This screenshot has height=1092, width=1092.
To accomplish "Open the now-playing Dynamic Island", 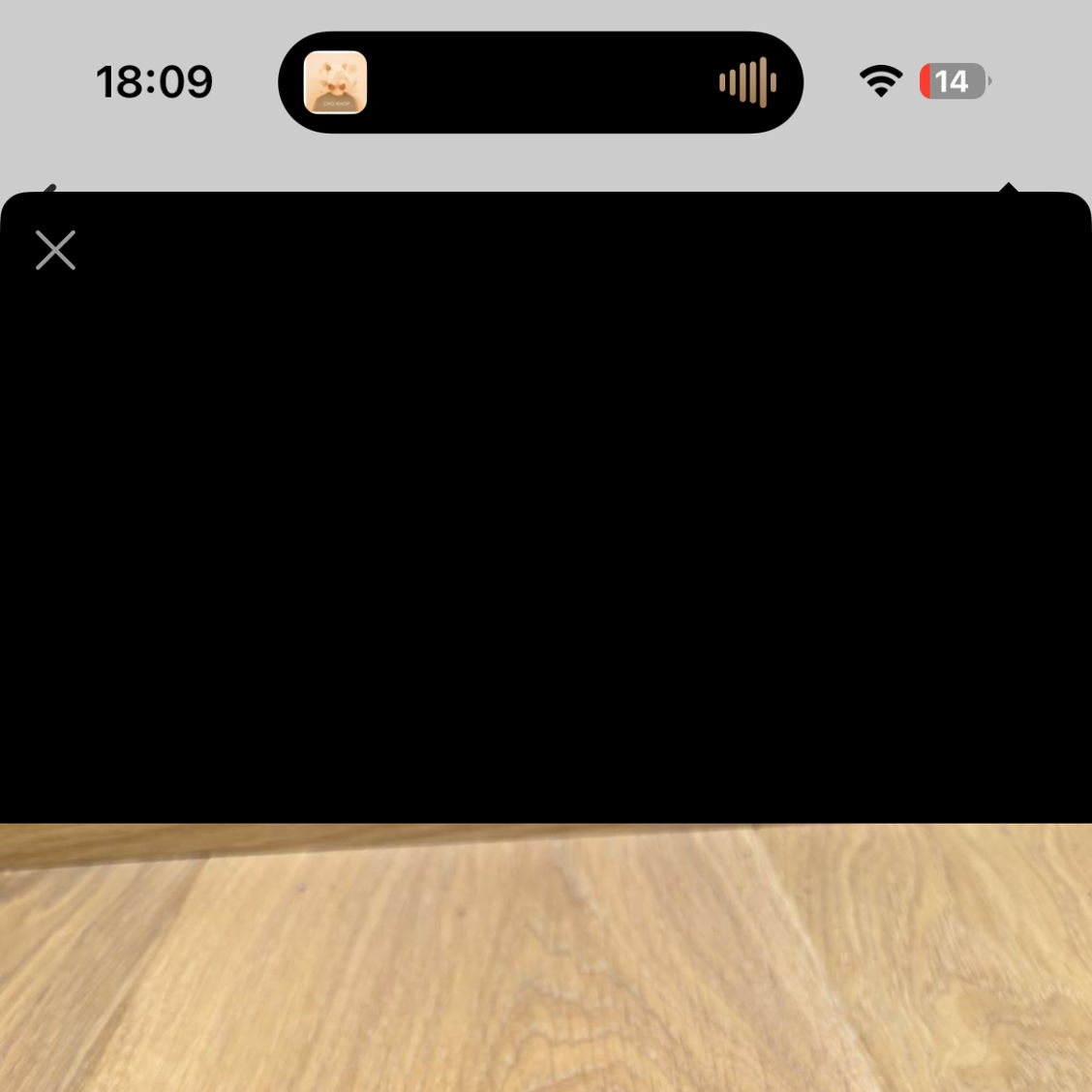I will click(x=540, y=82).
